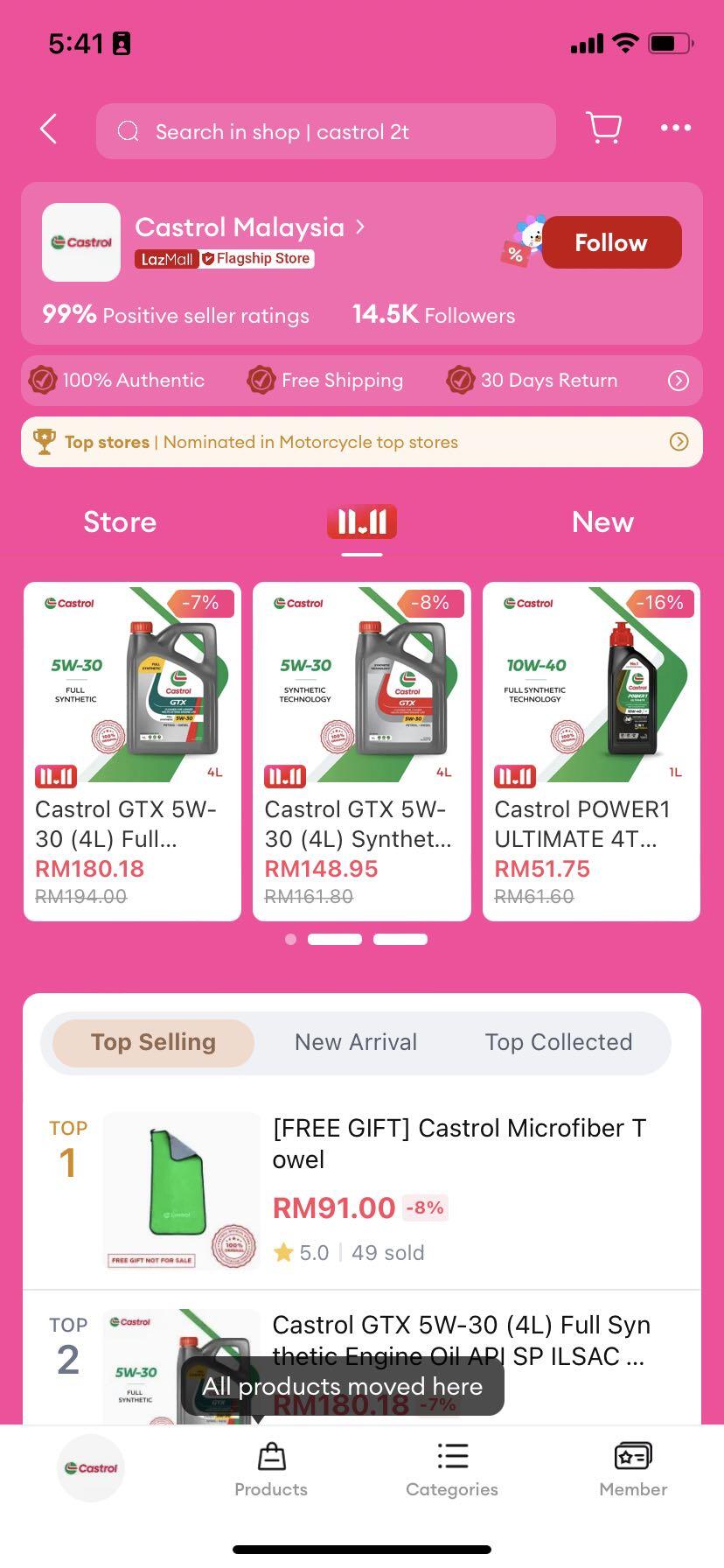This screenshot has width=724, height=1568.
Task: Open the Products bottom tab
Action: pyautogui.click(x=271, y=1470)
